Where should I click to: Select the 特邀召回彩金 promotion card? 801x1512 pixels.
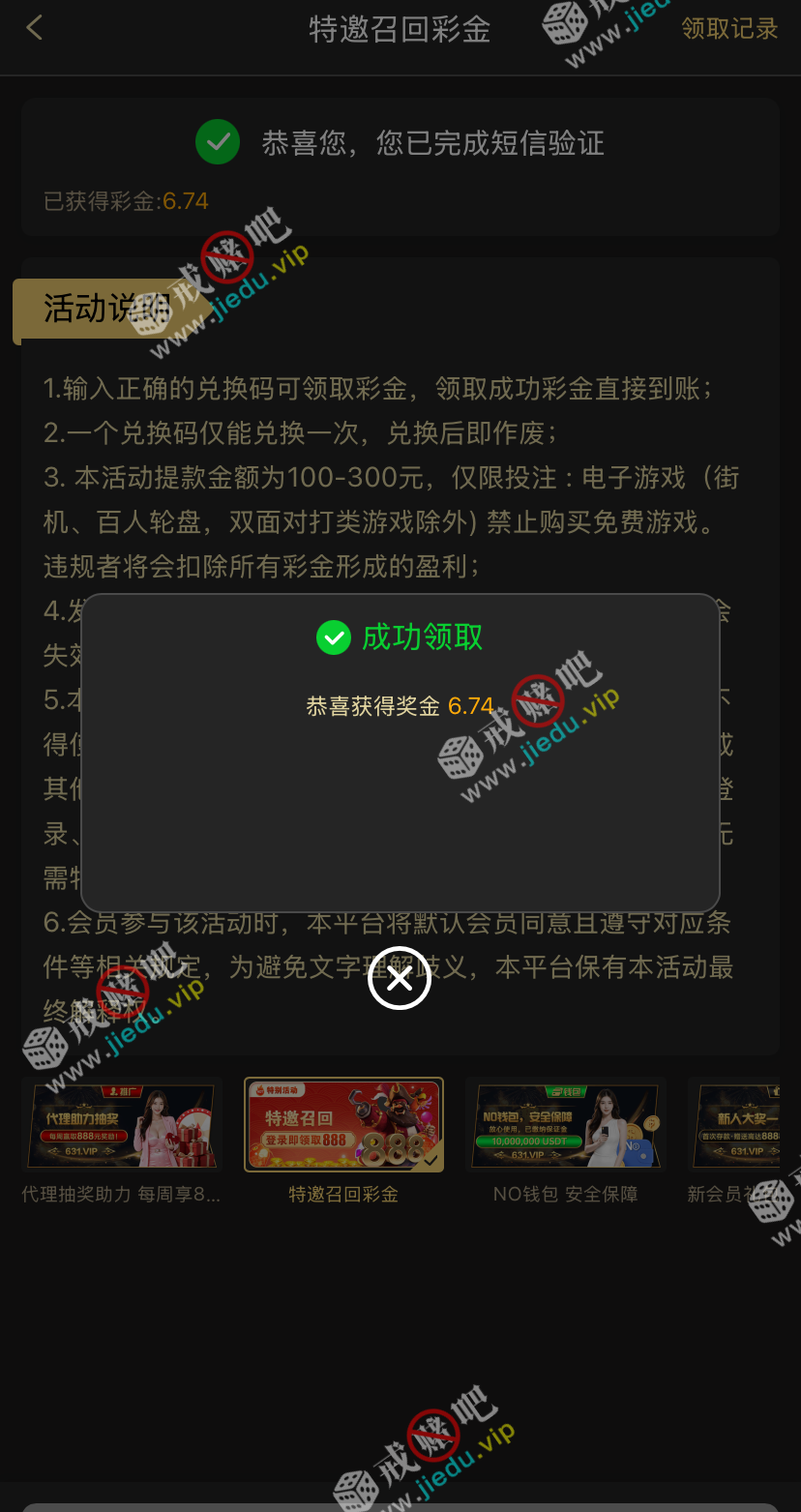pyautogui.click(x=343, y=1125)
